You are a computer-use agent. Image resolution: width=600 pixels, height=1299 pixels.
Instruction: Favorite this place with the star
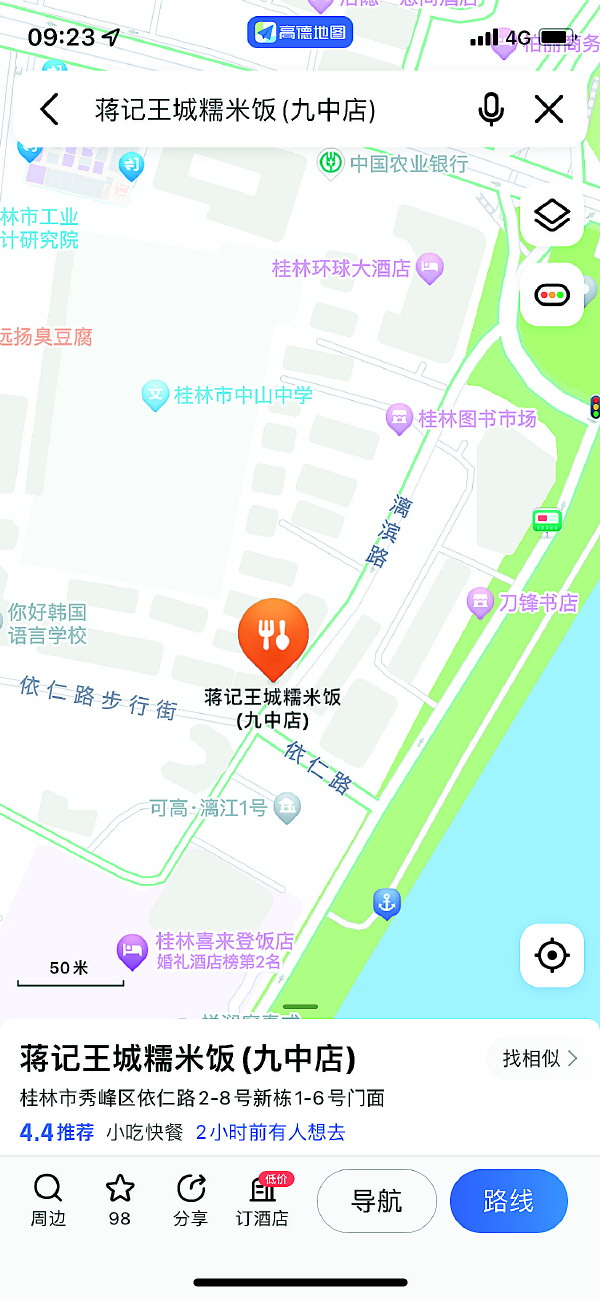coord(120,1200)
